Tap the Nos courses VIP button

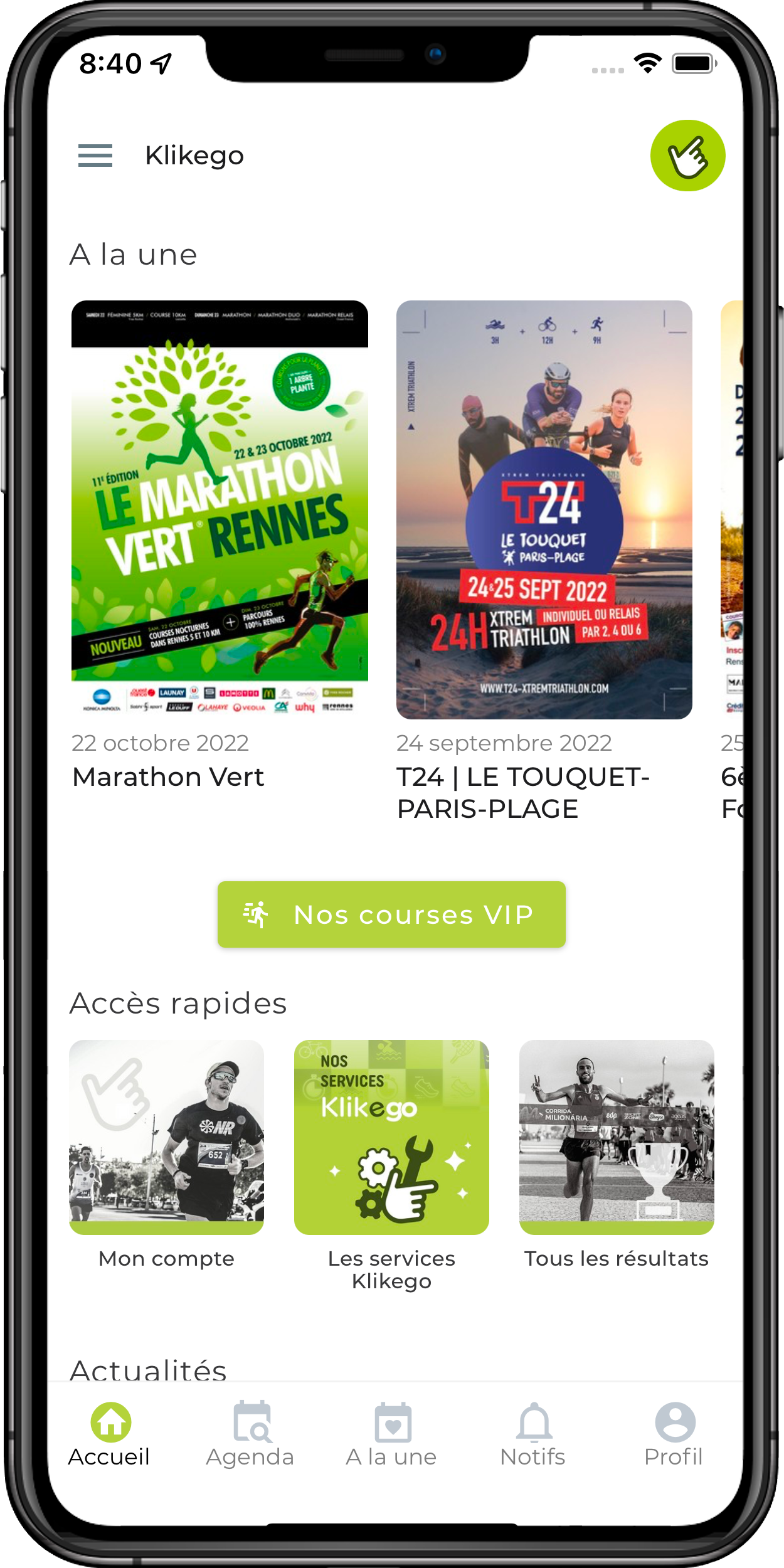[x=391, y=914]
